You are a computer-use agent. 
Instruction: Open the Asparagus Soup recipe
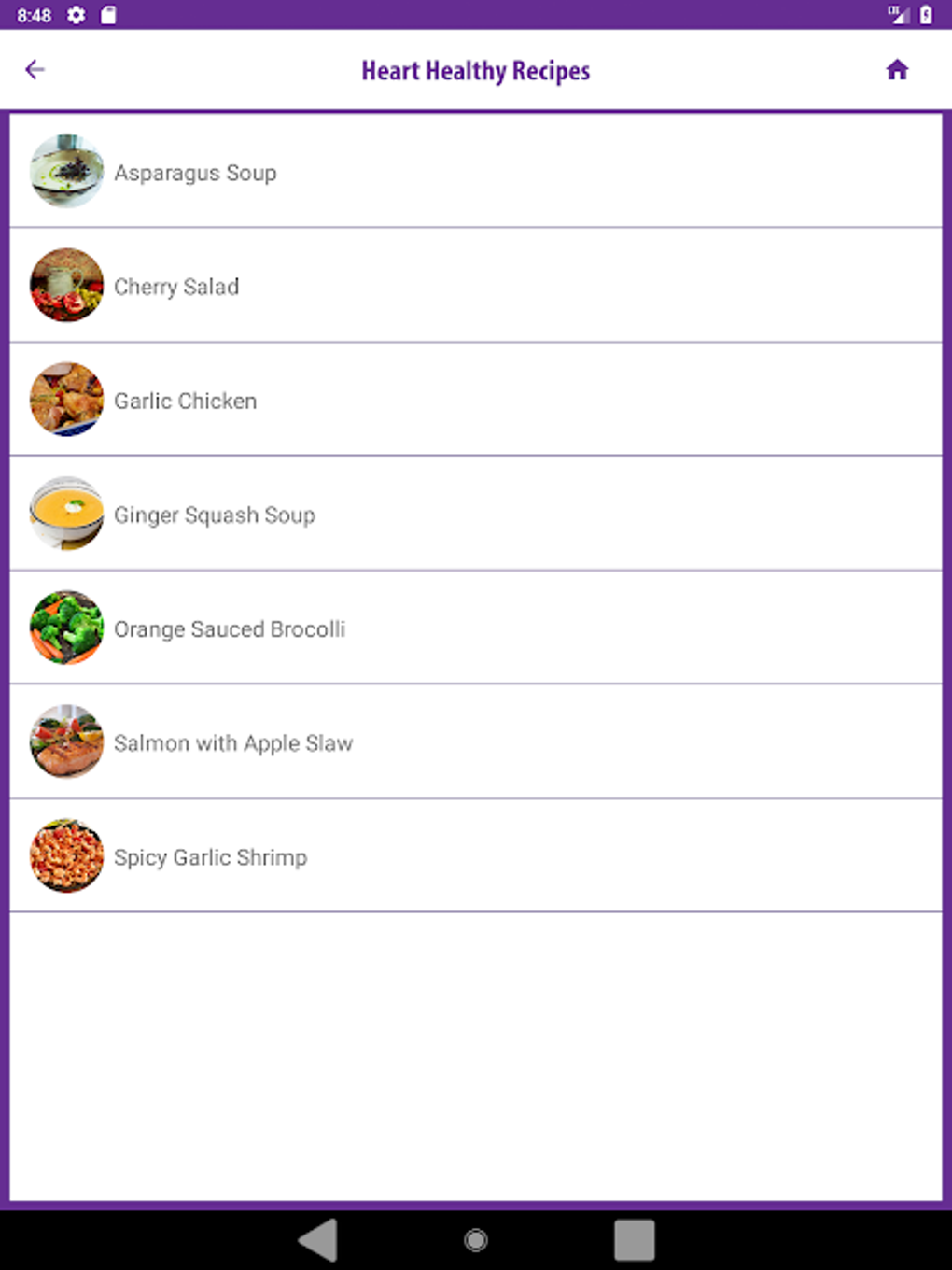(x=476, y=172)
